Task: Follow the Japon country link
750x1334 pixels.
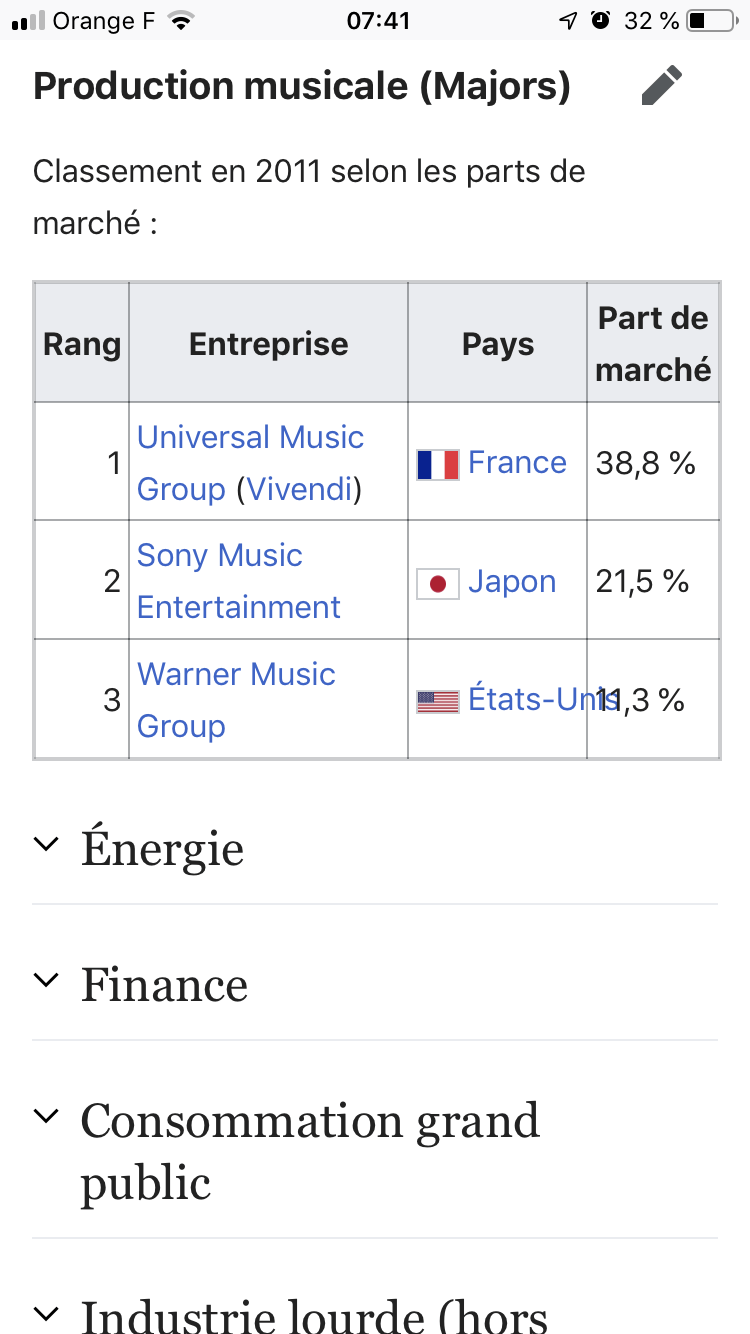Action: click(x=512, y=581)
